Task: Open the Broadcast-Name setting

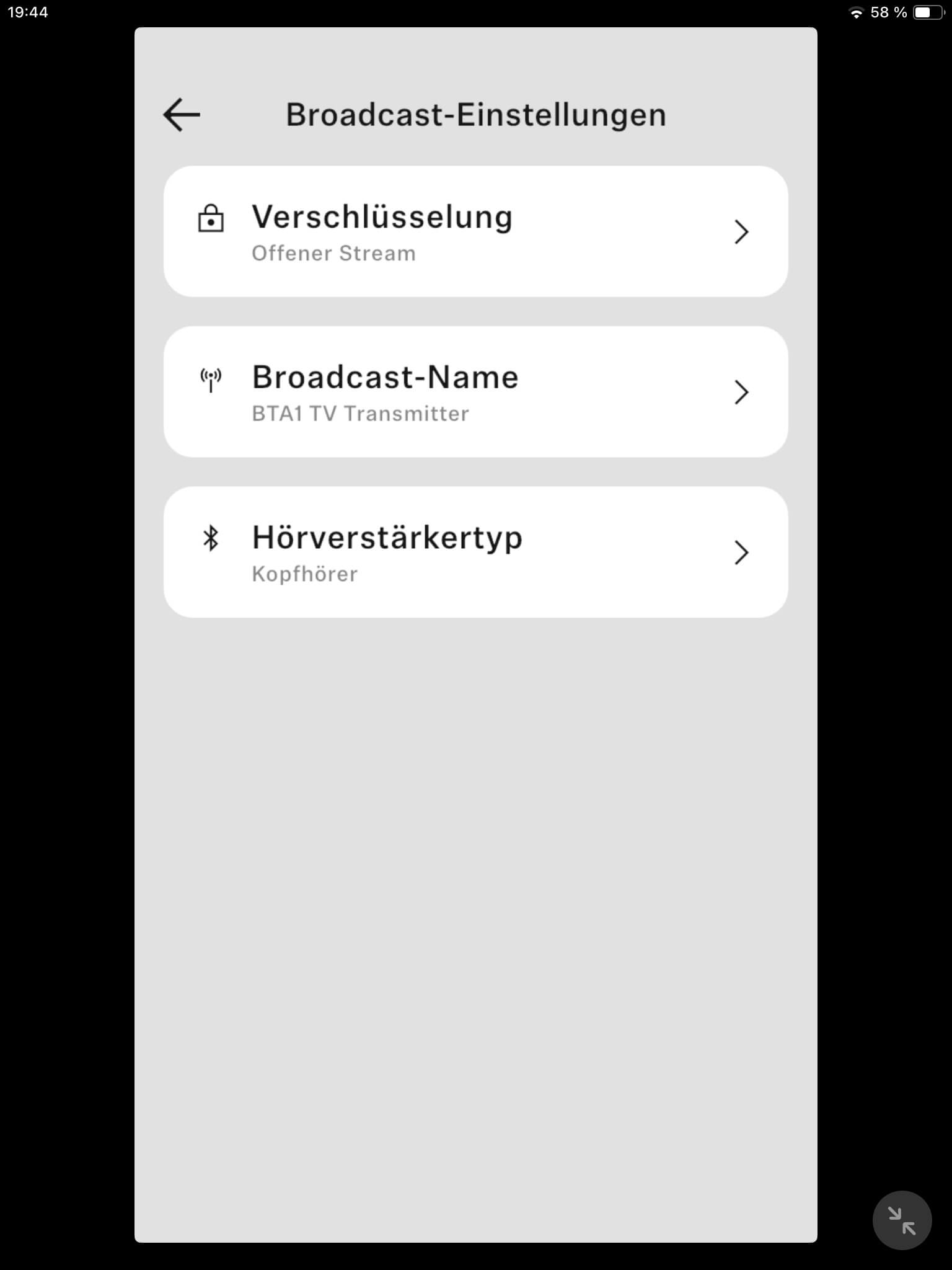Action: tap(475, 392)
